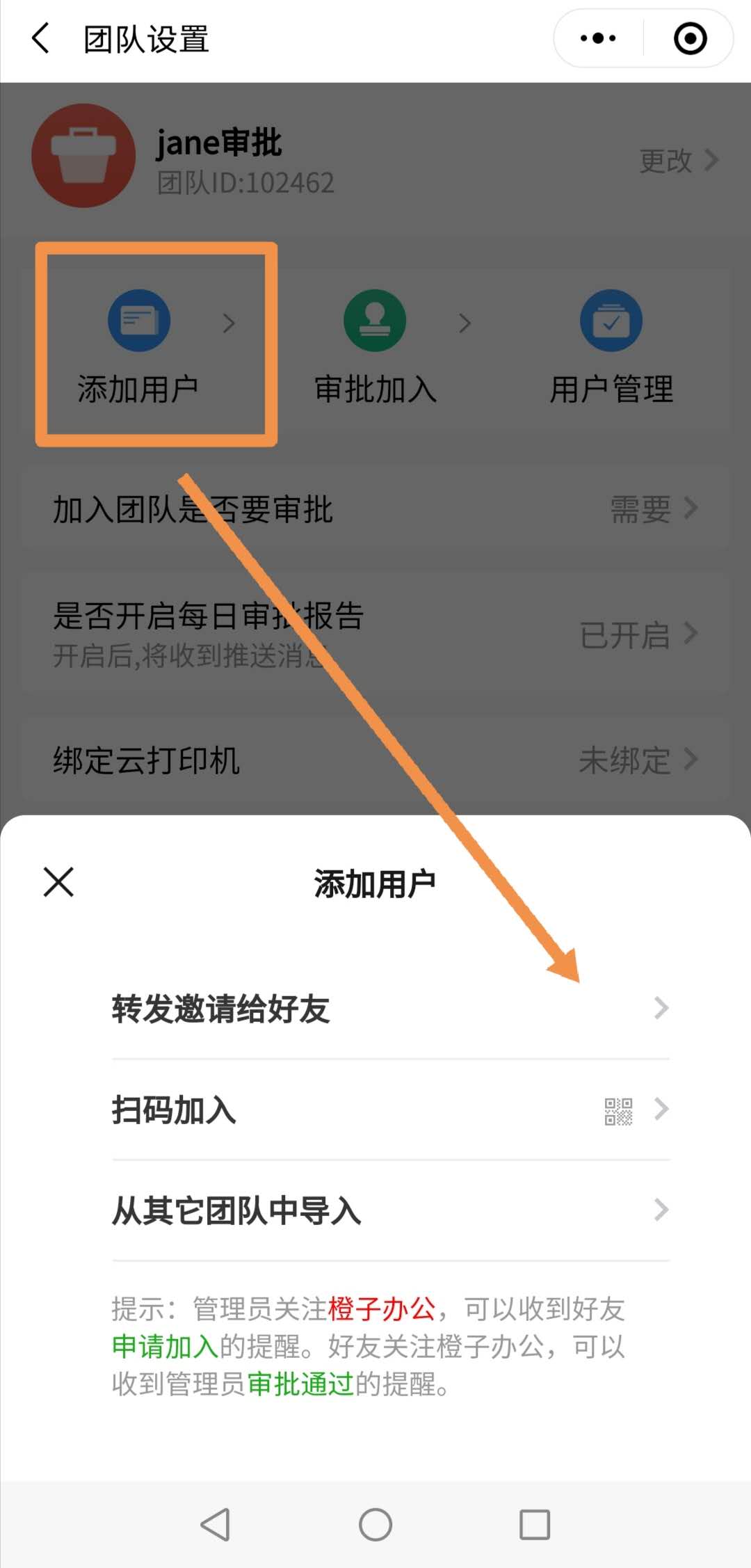Dismiss the 添加用户 bottom sheet
The height and width of the screenshot is (1568, 751).
tap(58, 882)
